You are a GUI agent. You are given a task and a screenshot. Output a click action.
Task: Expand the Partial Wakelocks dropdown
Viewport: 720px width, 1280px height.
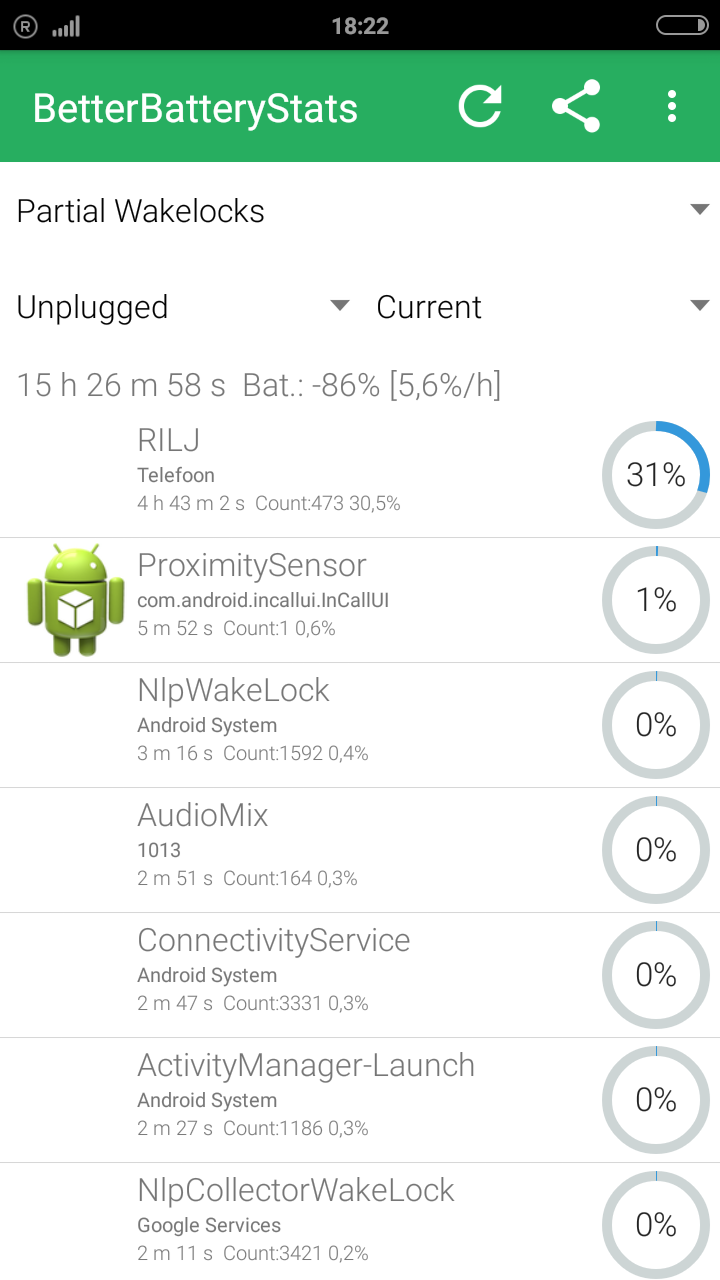tap(360, 211)
